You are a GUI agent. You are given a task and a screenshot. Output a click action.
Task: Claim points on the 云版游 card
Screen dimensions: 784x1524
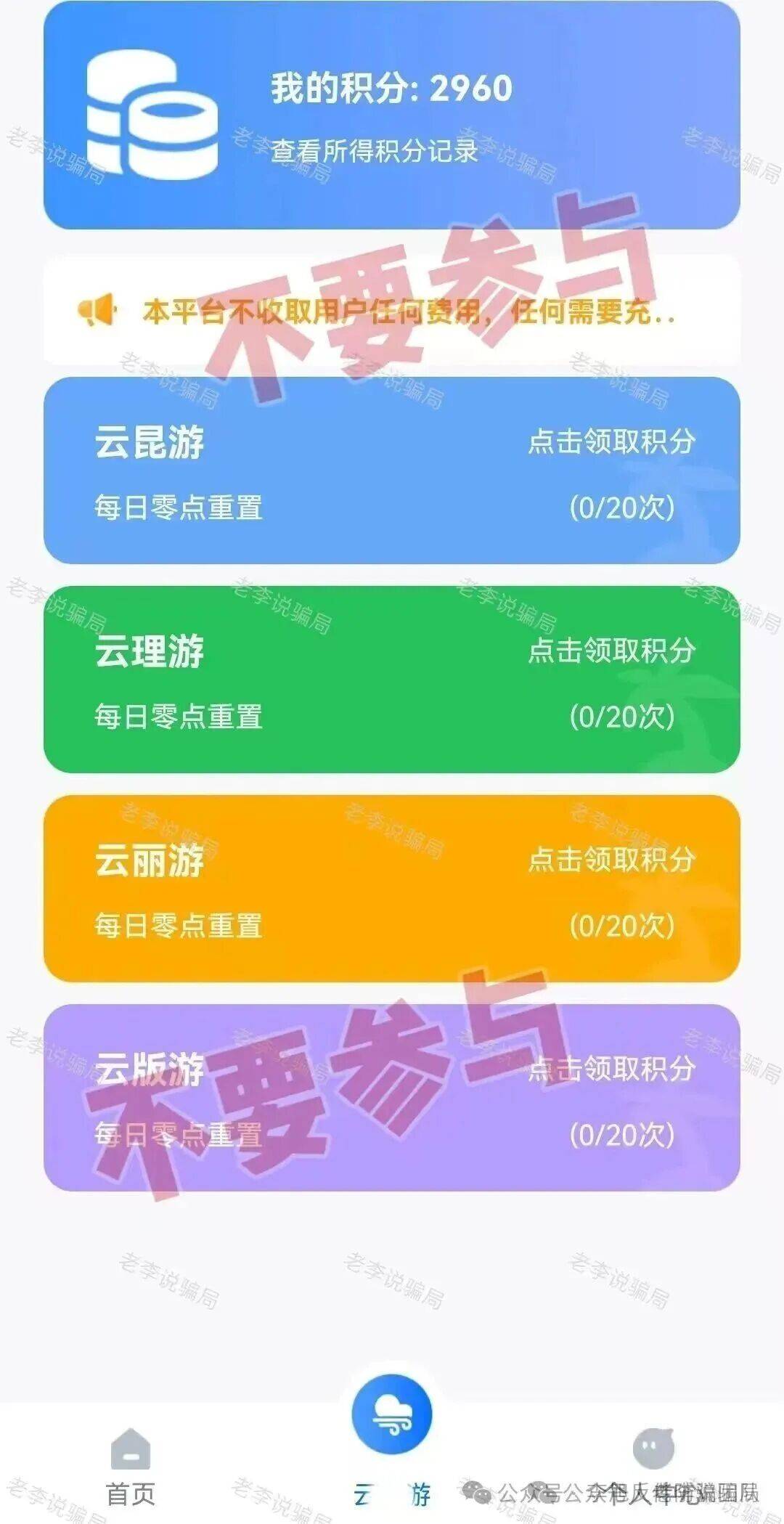611,1069
